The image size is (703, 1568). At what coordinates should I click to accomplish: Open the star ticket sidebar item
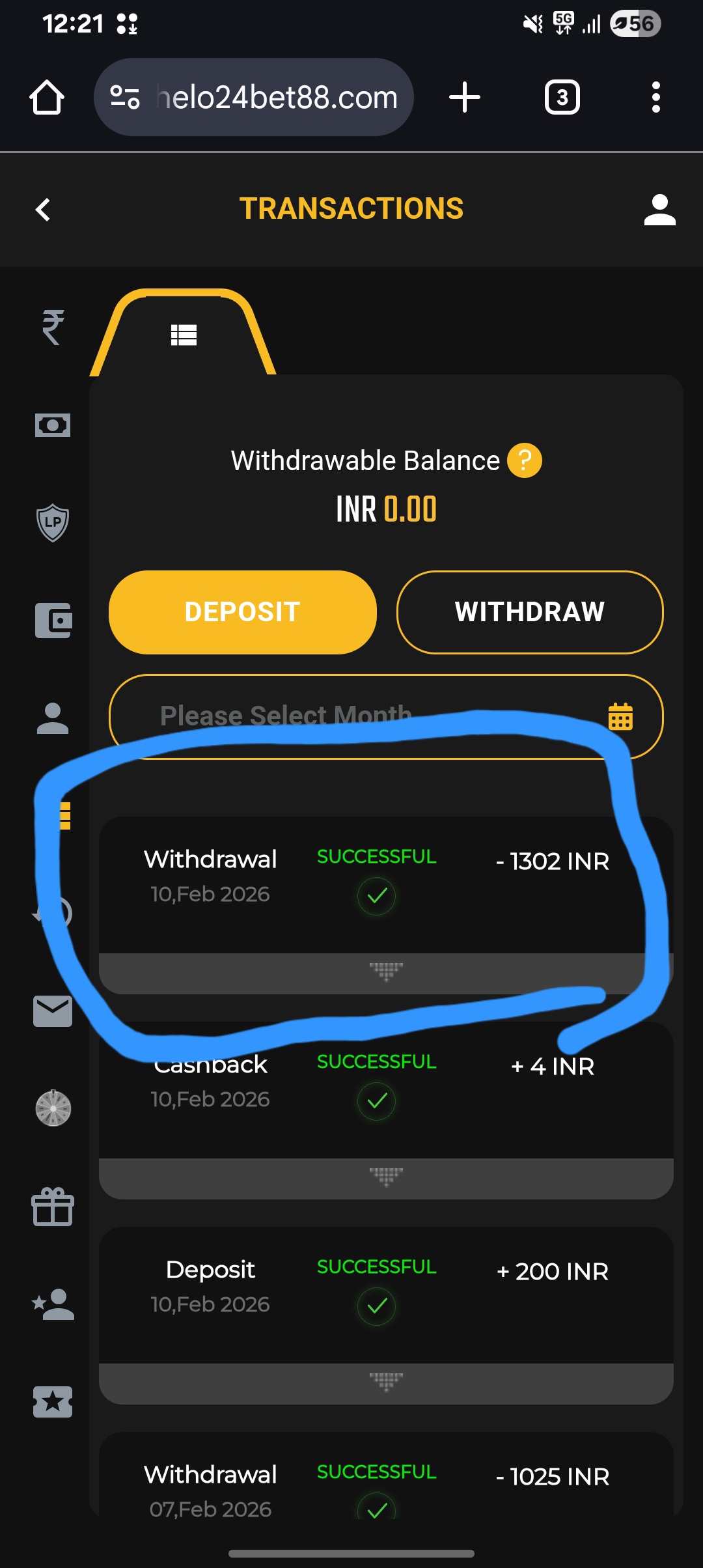click(x=53, y=1402)
